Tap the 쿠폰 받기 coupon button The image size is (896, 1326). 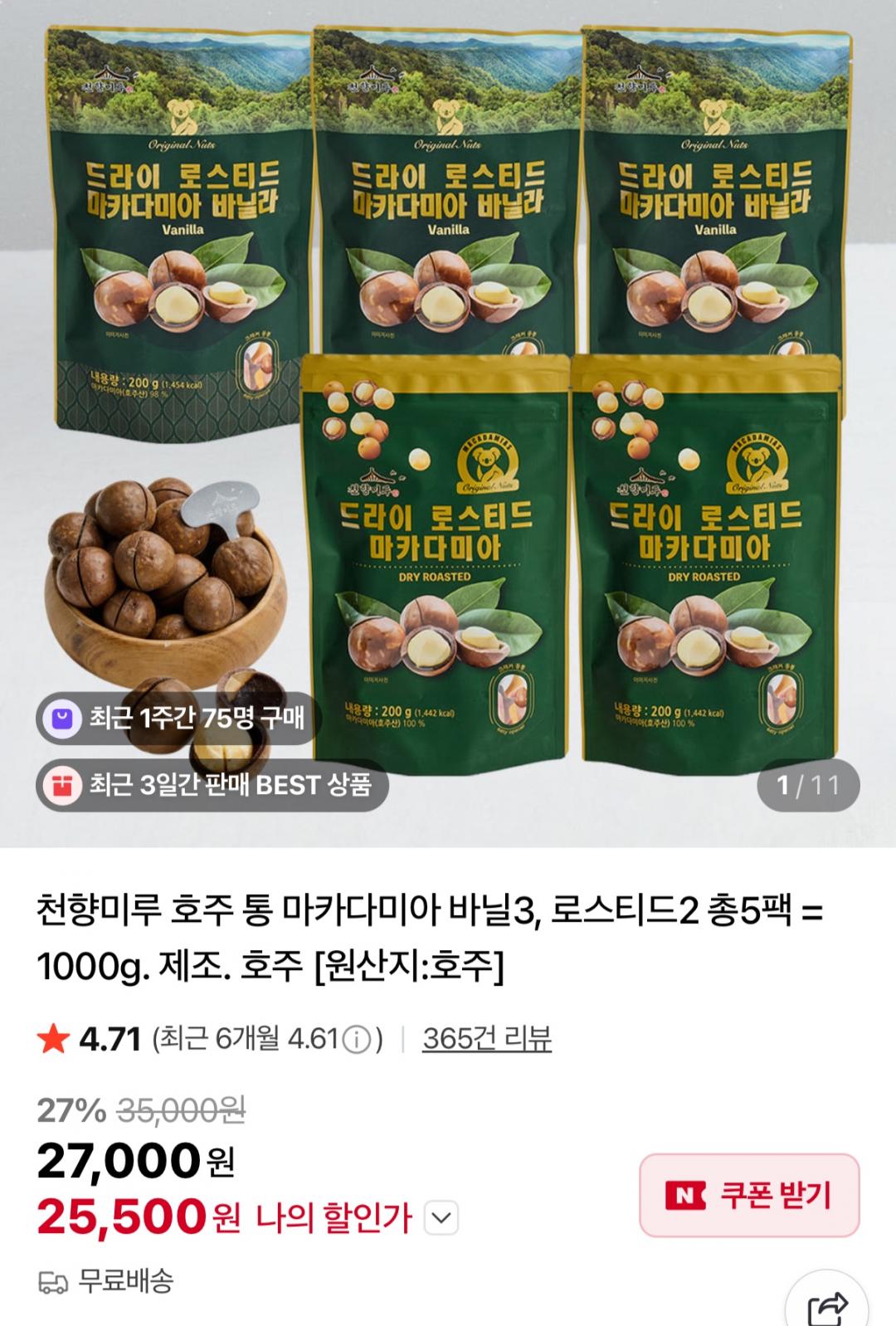749,1195
